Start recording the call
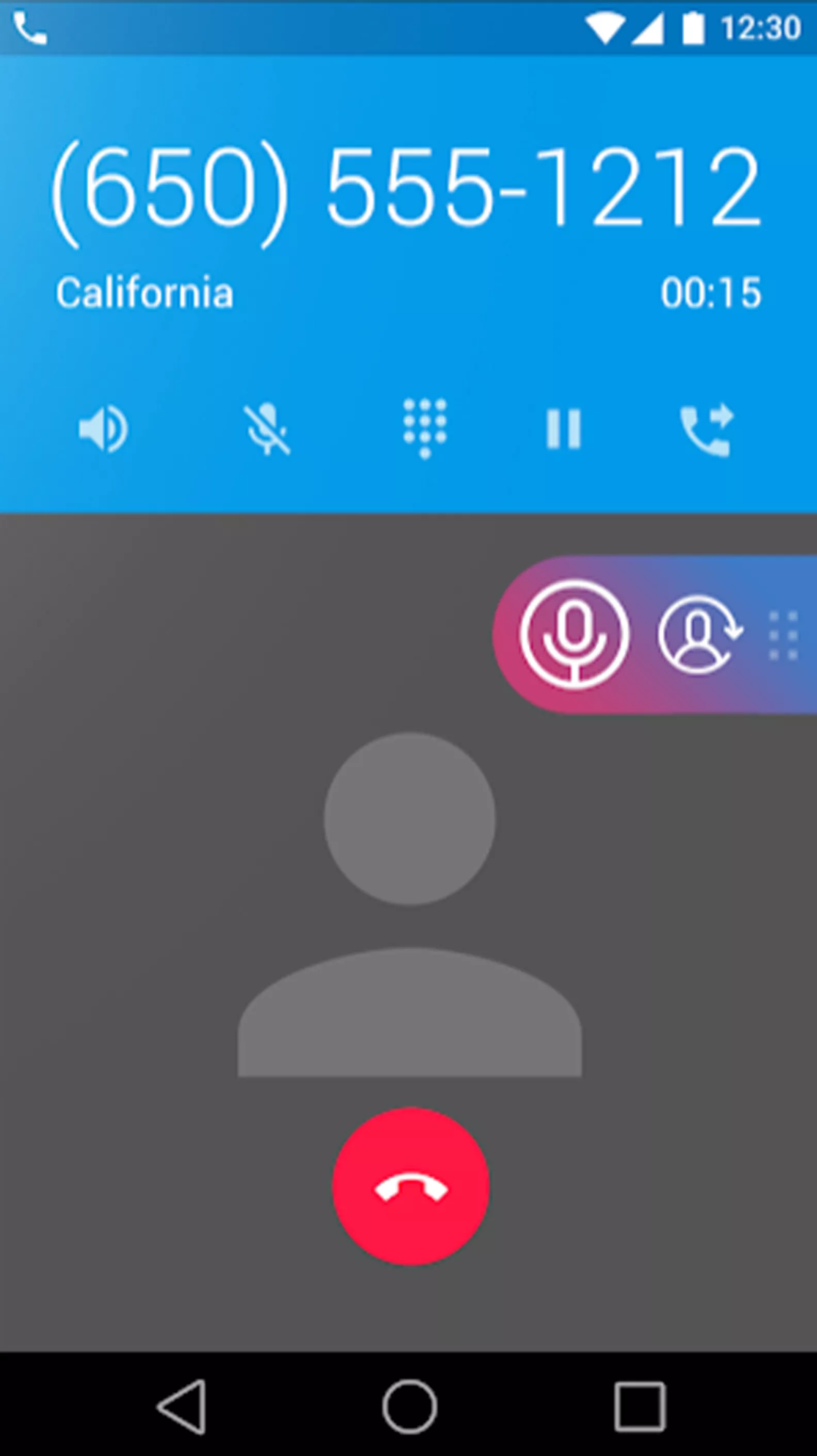This screenshot has width=817, height=1456. pos(574,634)
